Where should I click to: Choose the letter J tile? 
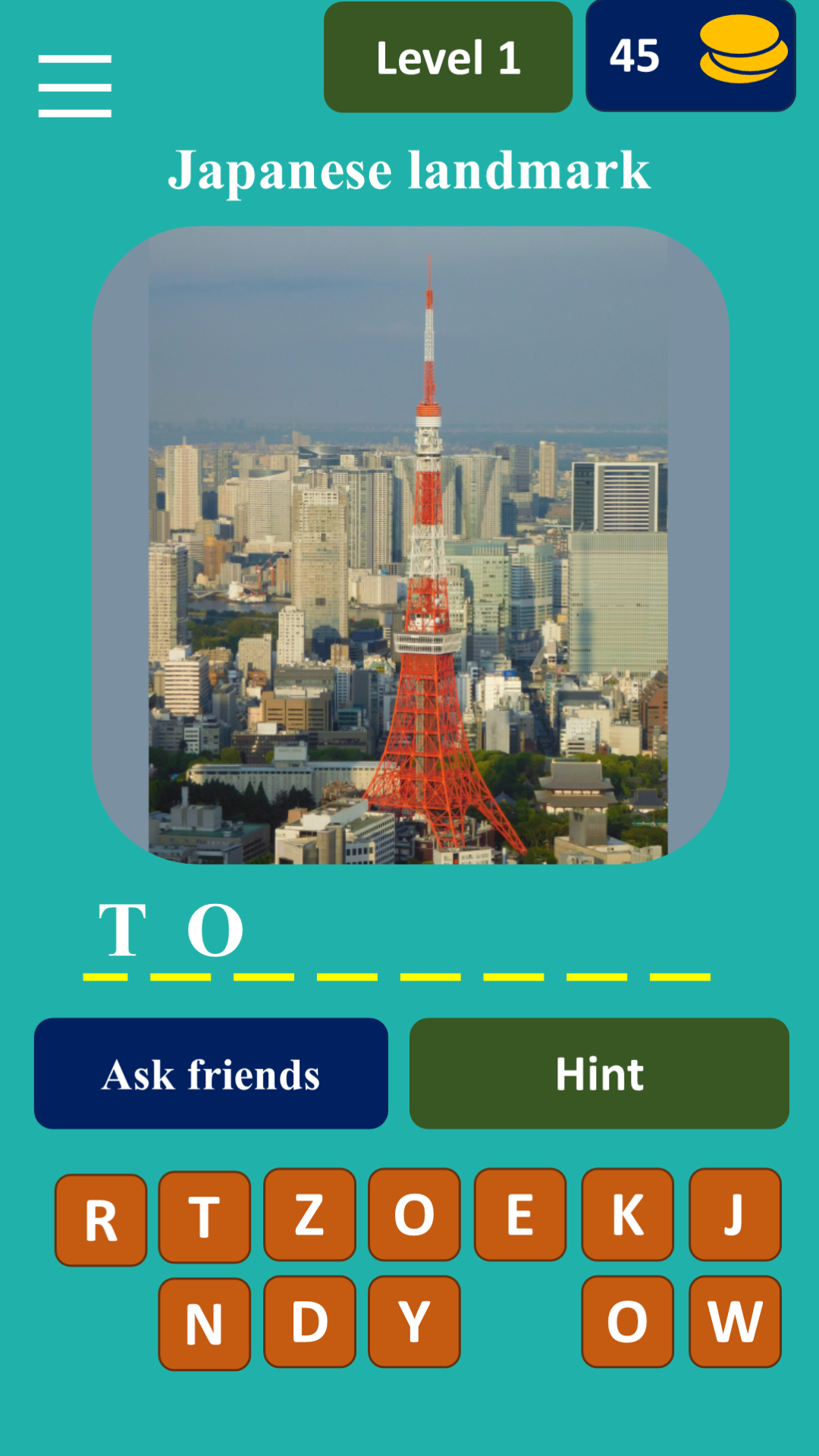pos(735,1215)
